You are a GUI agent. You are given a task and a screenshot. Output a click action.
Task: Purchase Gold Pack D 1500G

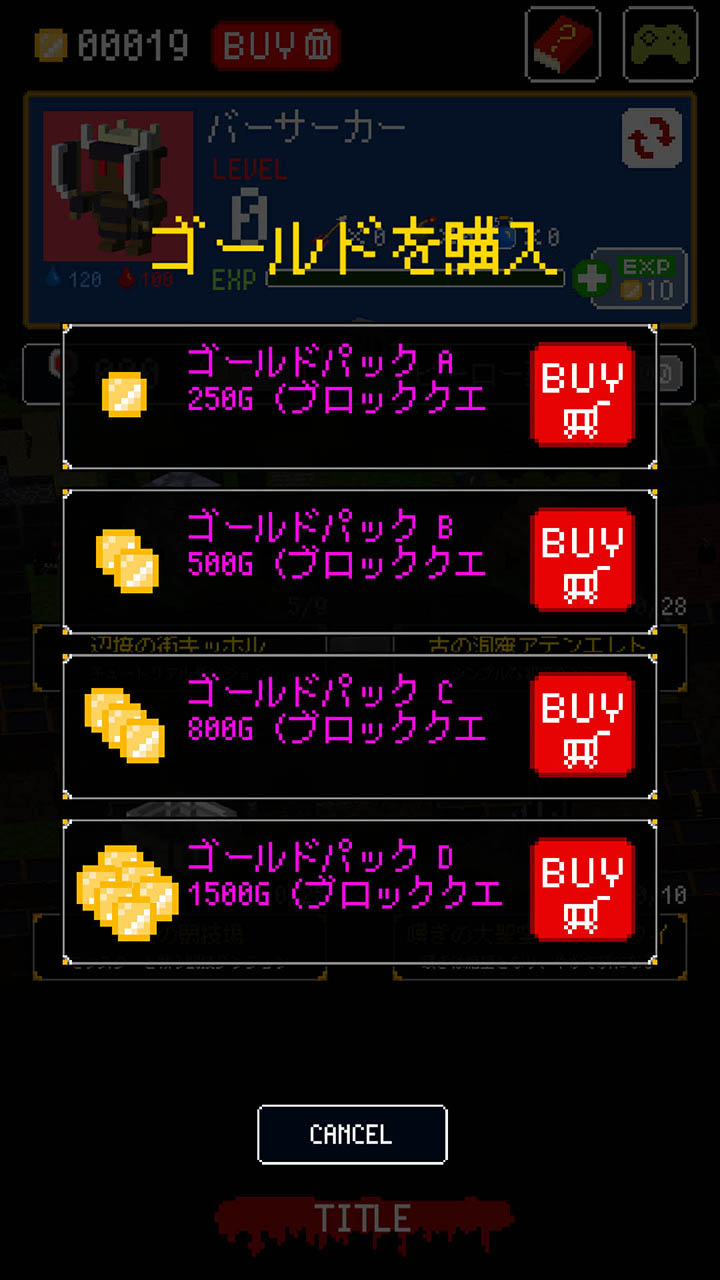point(582,890)
